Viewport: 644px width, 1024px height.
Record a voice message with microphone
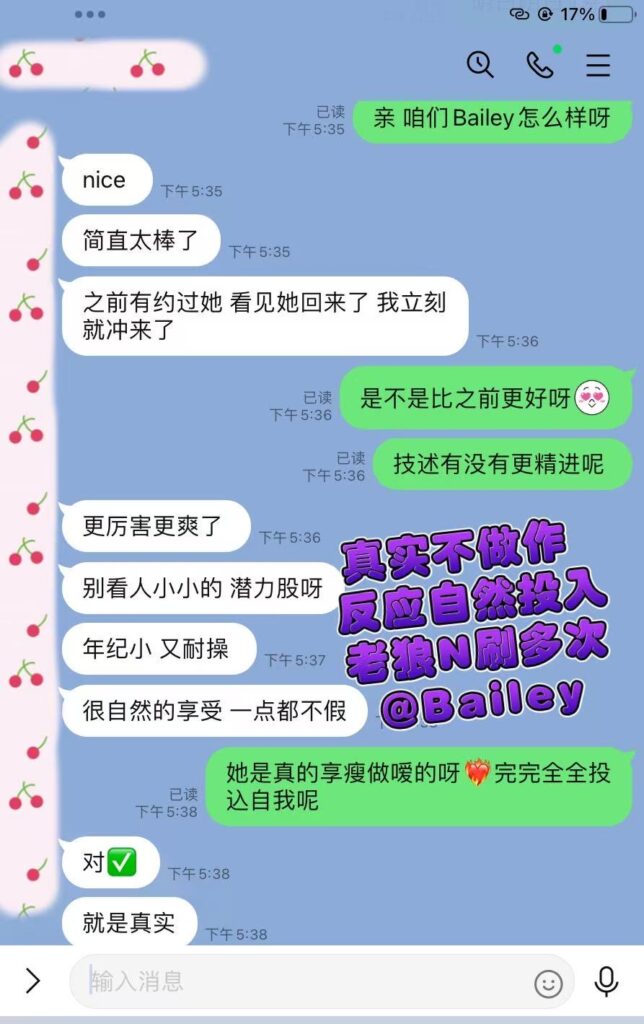[606, 982]
